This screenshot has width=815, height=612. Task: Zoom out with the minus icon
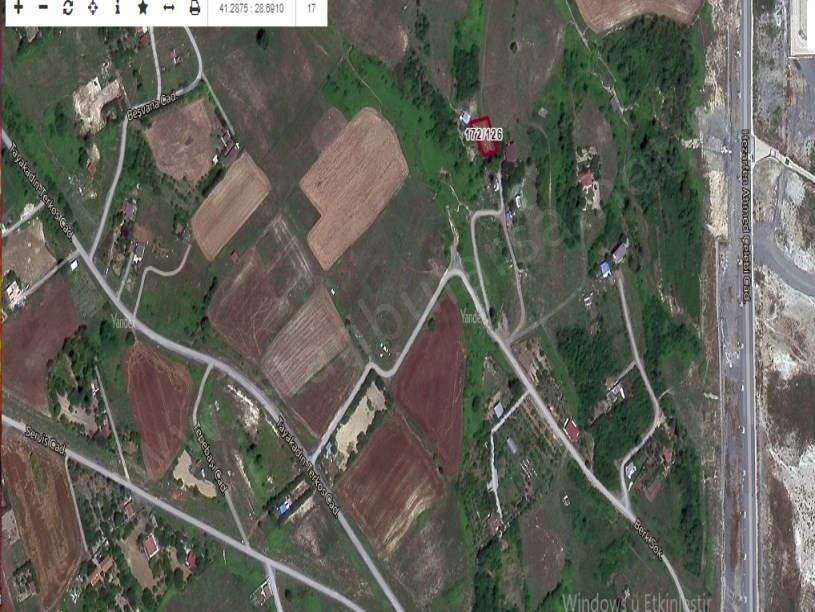coord(43,7)
